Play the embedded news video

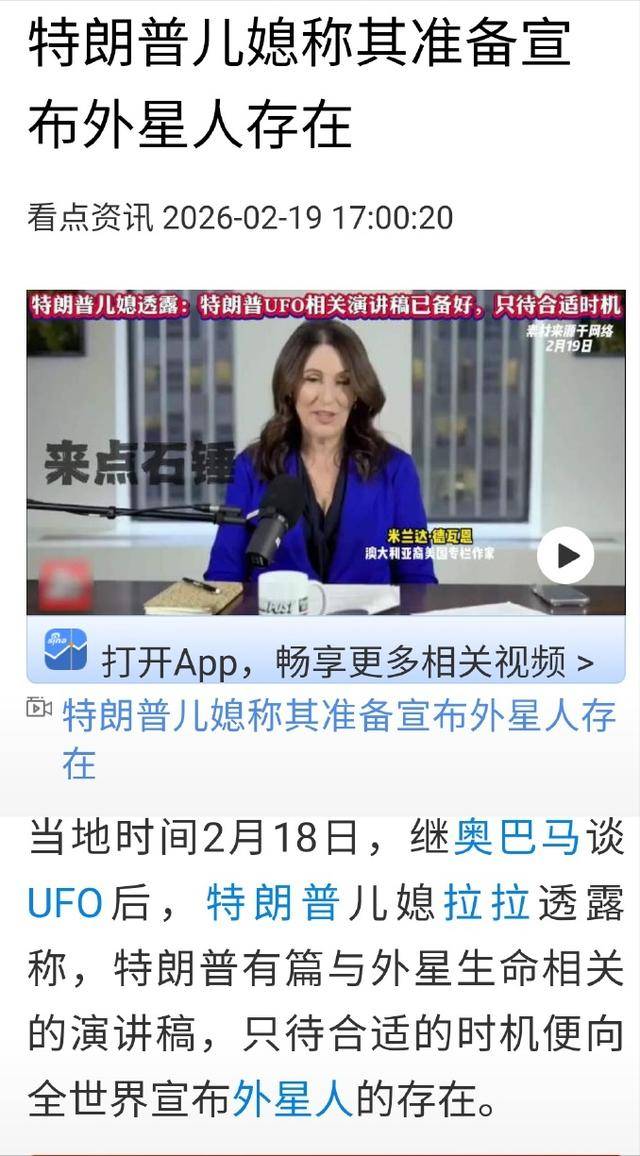pyautogui.click(x=565, y=555)
